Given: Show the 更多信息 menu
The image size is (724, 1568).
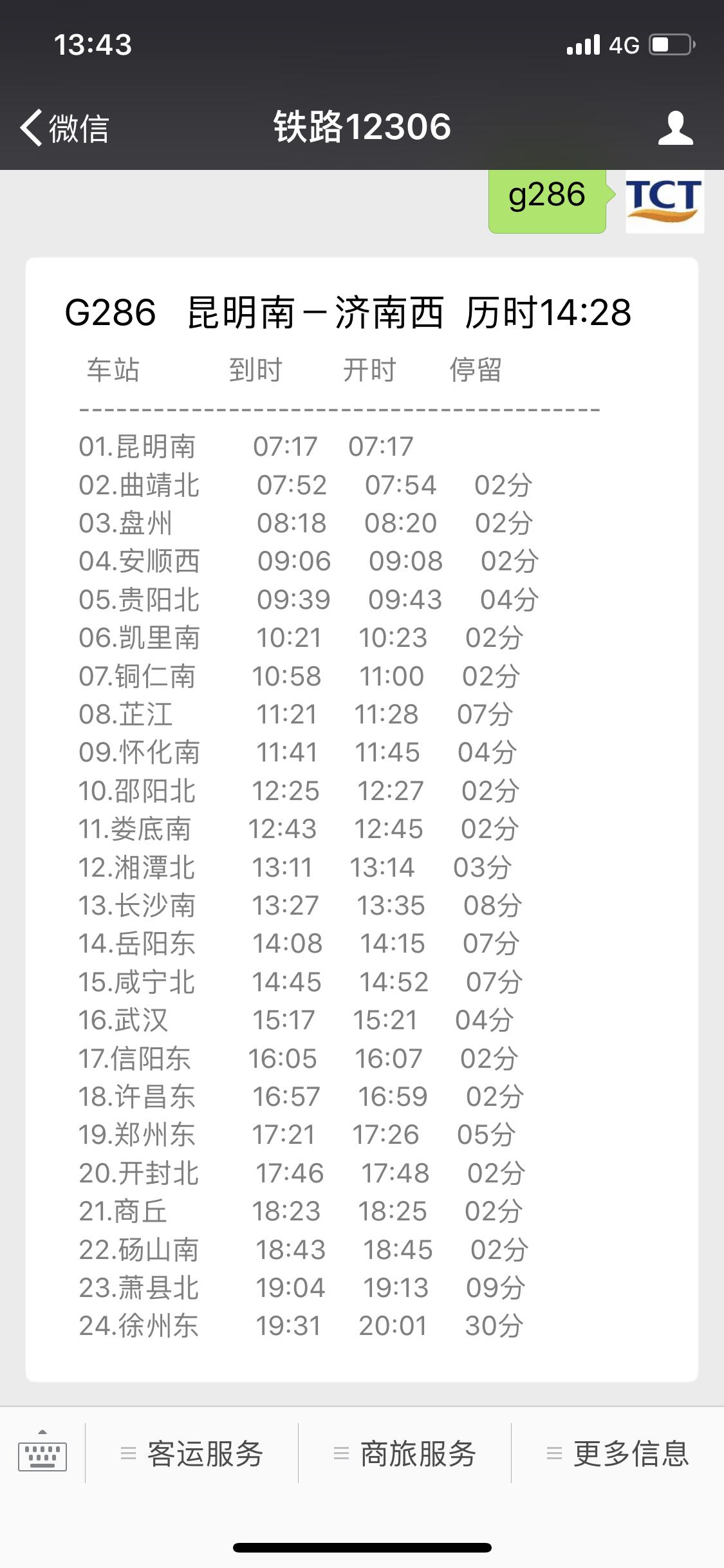Looking at the screenshot, I should tap(618, 1453).
